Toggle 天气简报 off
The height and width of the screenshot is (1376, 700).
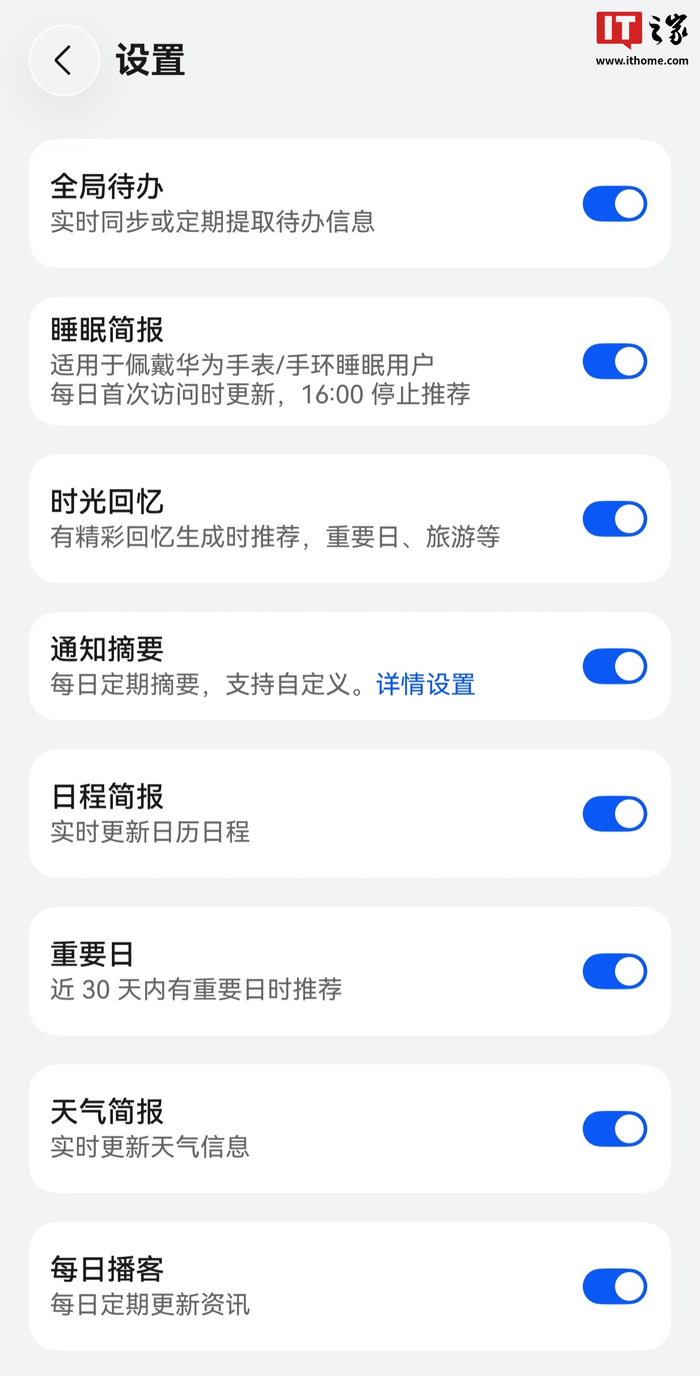615,1129
